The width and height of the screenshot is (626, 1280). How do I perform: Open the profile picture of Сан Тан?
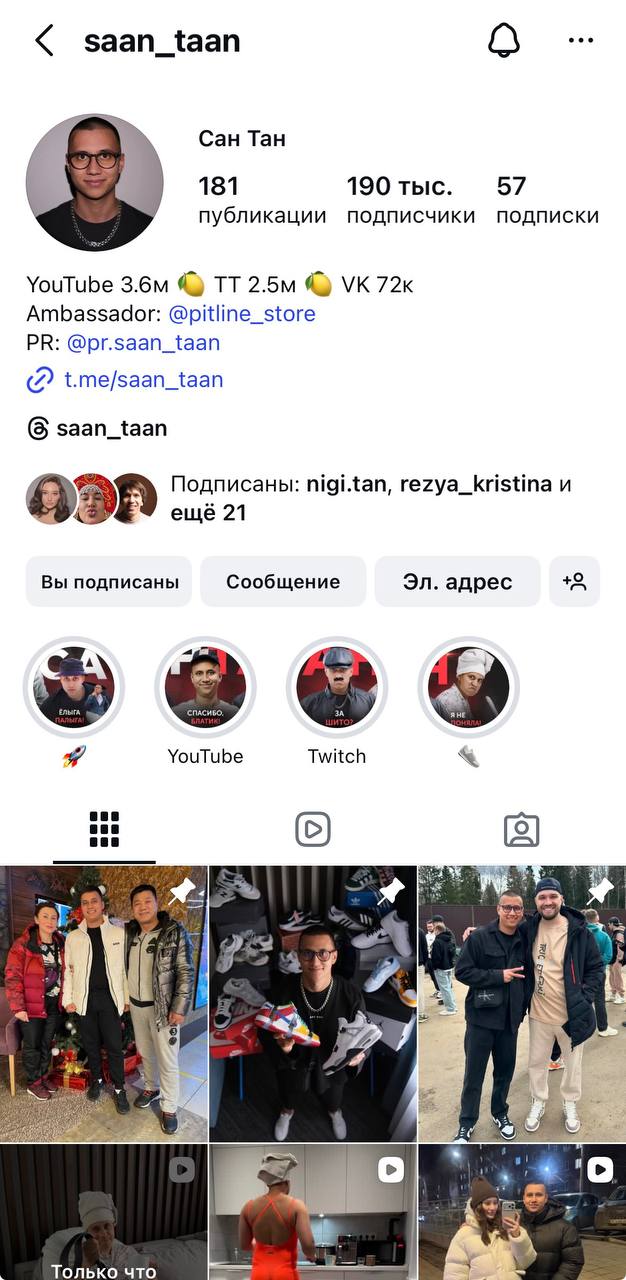pos(95,182)
